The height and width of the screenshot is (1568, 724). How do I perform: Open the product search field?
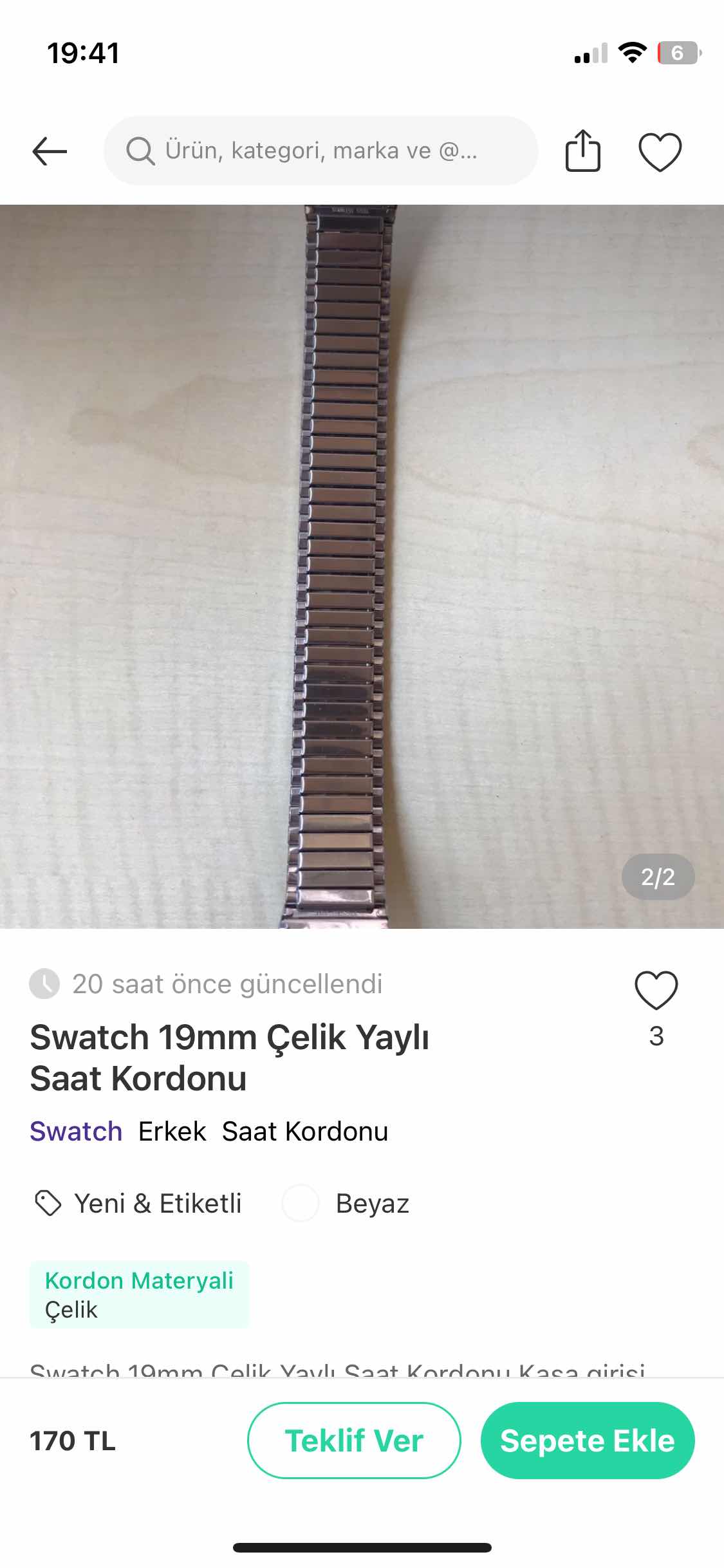[x=320, y=151]
